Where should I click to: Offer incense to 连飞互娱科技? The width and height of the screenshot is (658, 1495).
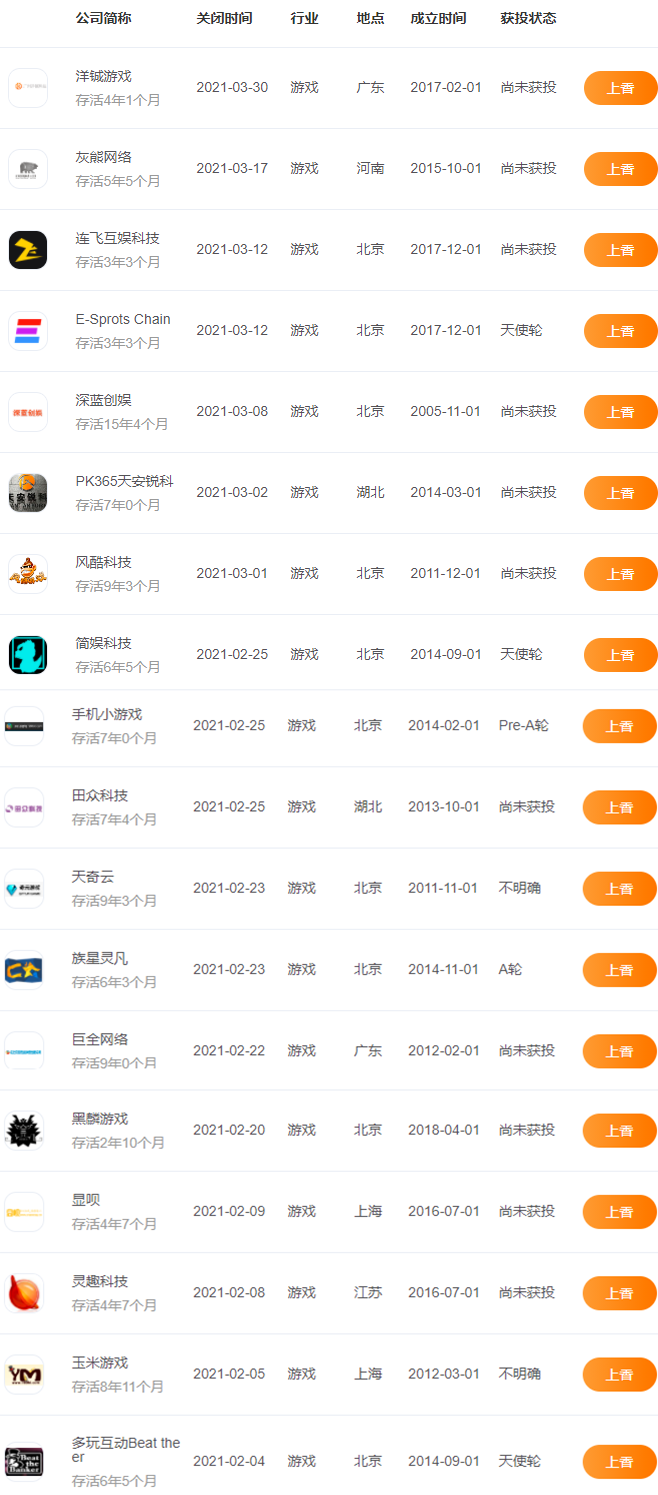[x=620, y=250]
